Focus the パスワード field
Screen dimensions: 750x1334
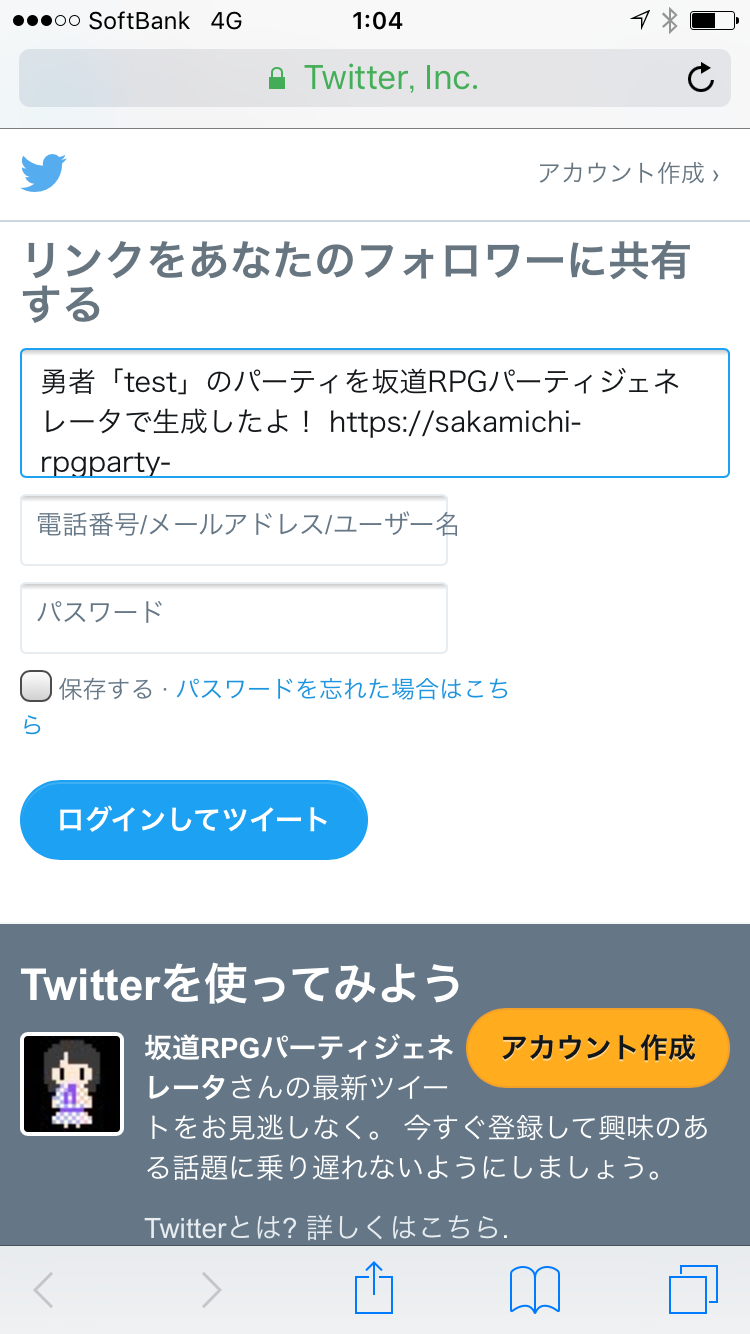(x=234, y=617)
